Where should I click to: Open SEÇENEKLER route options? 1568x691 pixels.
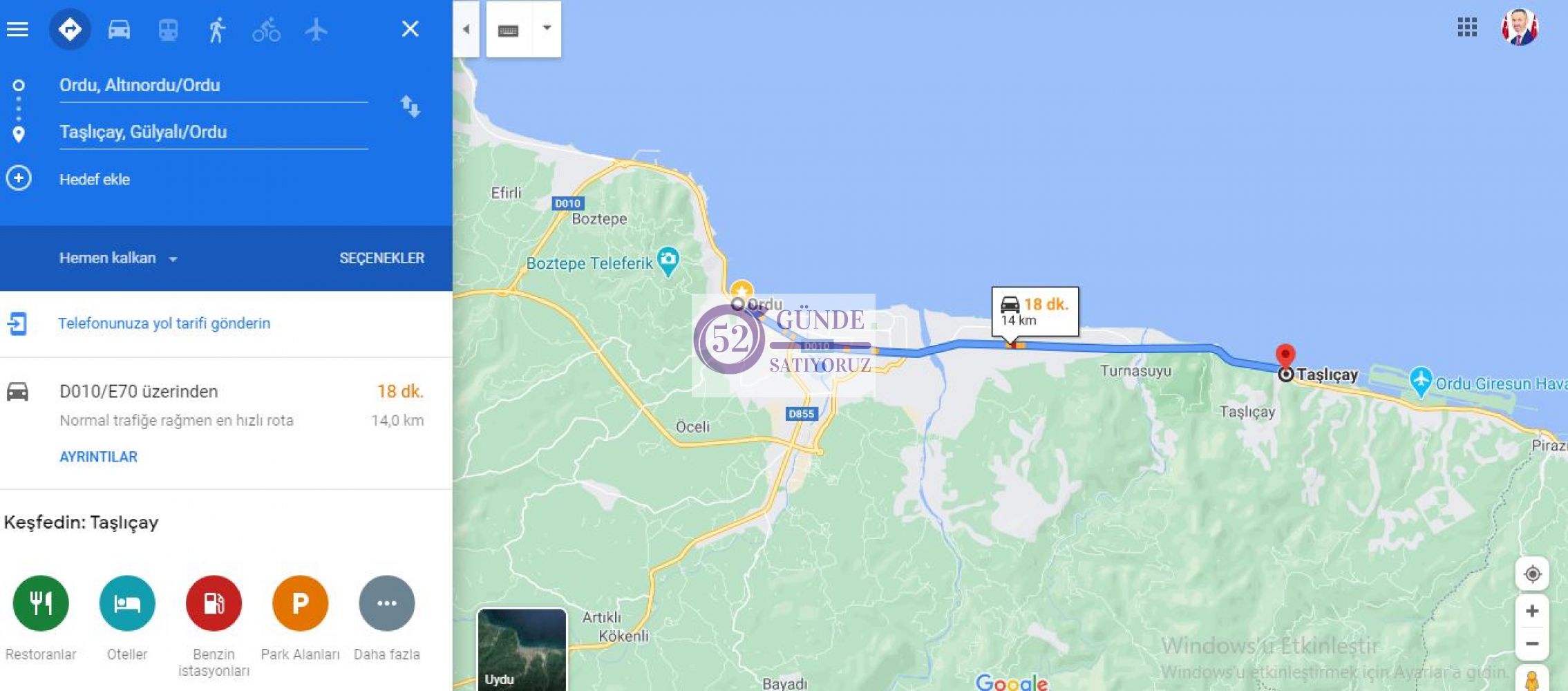pos(381,258)
